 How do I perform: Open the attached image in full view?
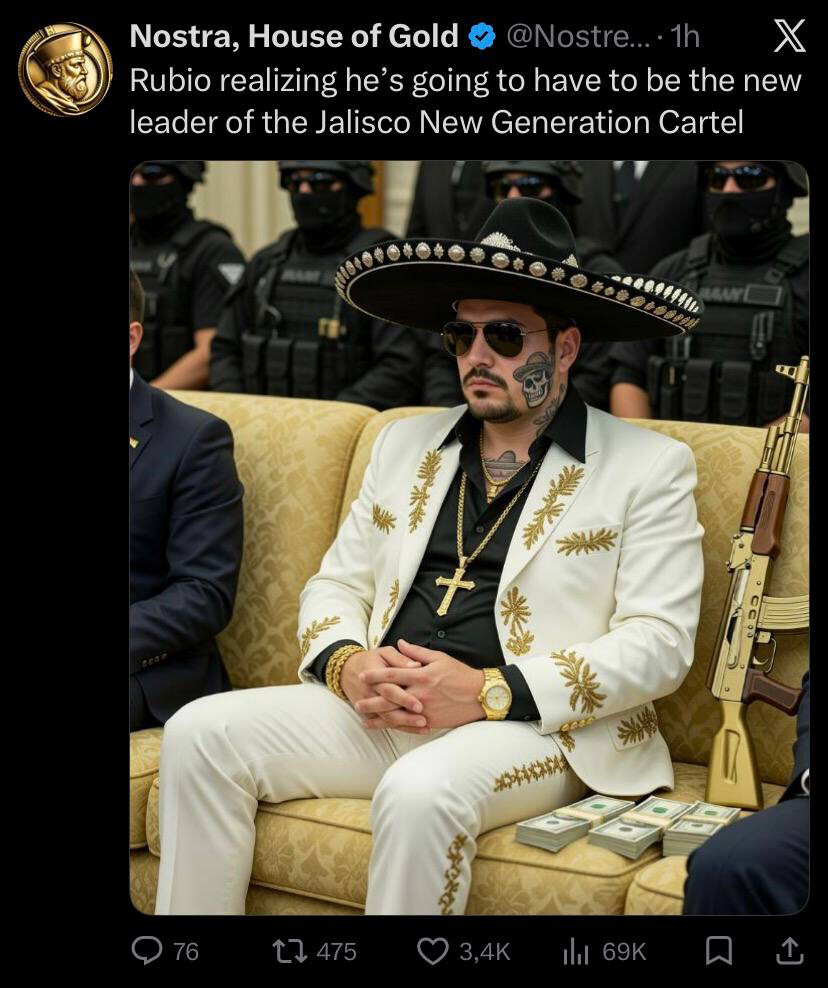[469, 537]
